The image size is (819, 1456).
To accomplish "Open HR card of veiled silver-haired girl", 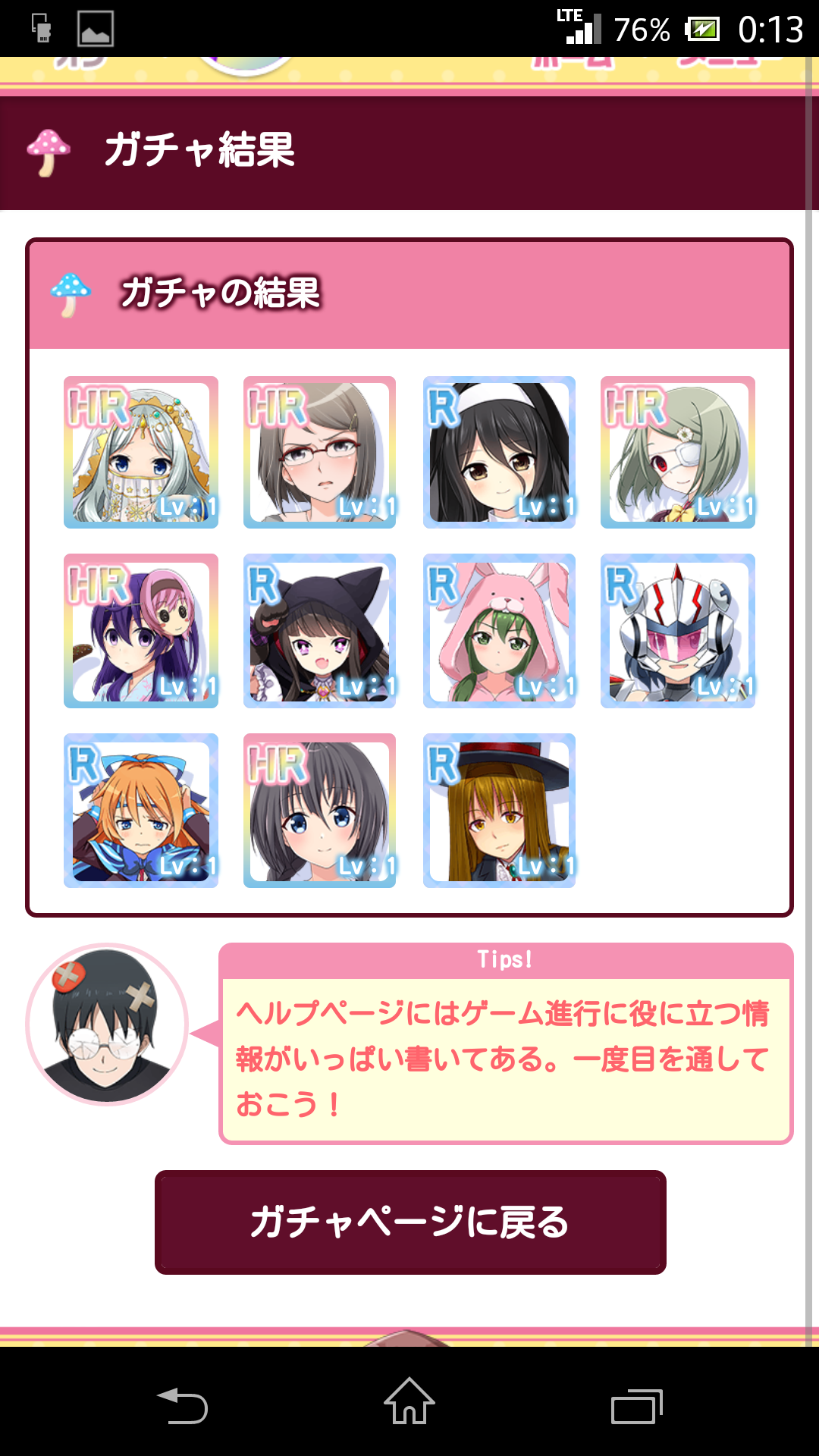I will tap(141, 452).
